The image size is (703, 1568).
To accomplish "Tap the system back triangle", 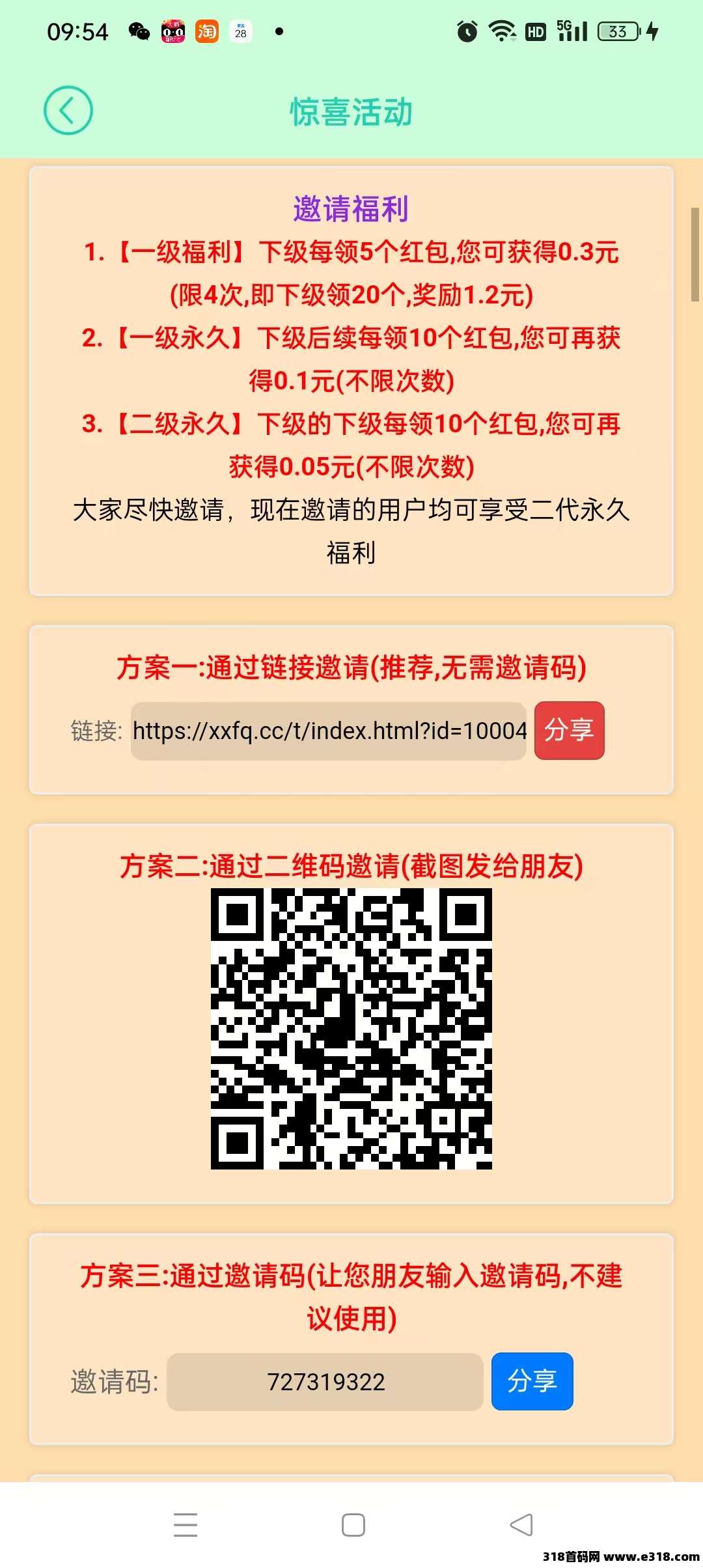I will tap(521, 1524).
